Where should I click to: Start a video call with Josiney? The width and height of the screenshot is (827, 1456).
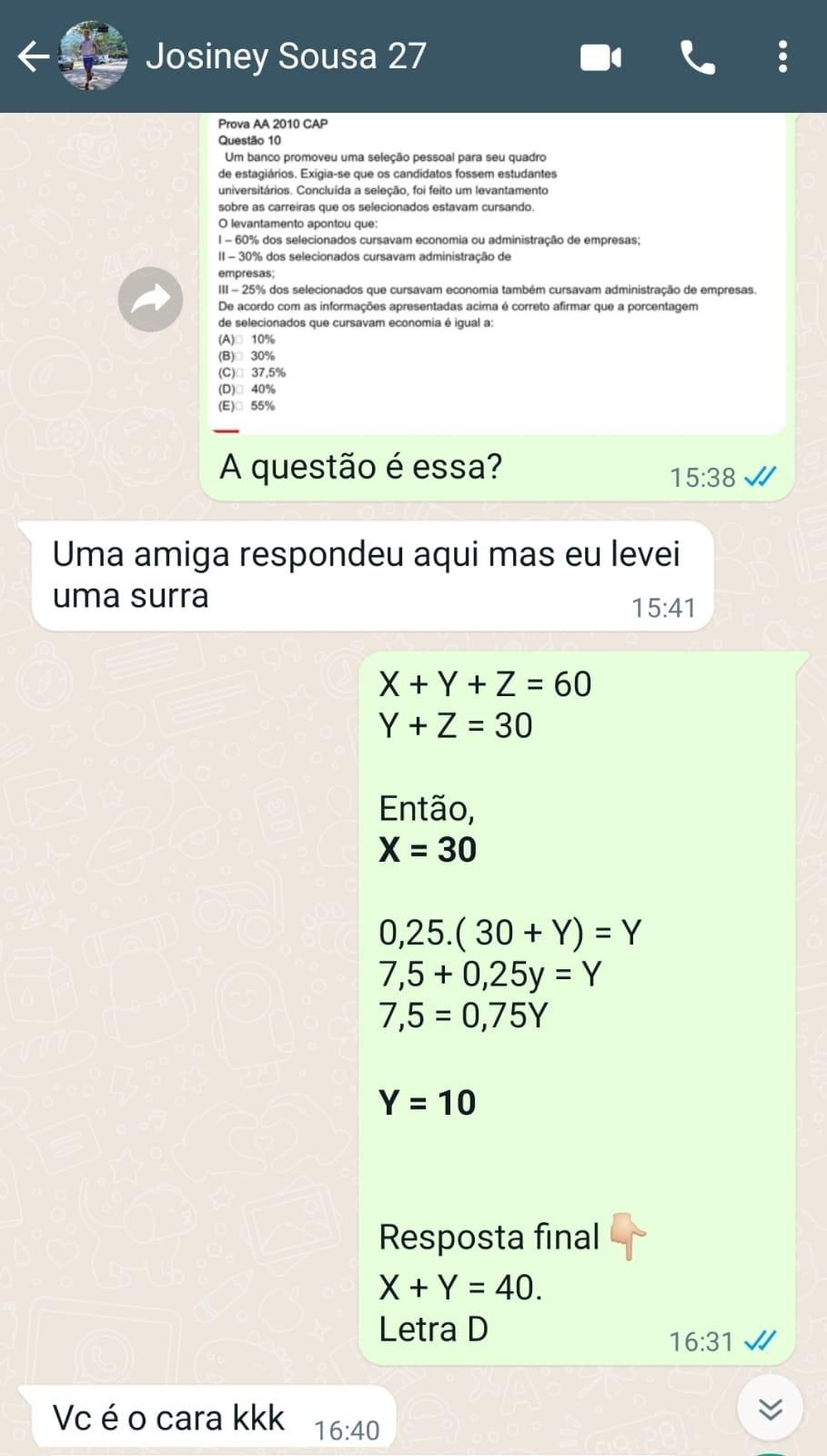(600, 57)
